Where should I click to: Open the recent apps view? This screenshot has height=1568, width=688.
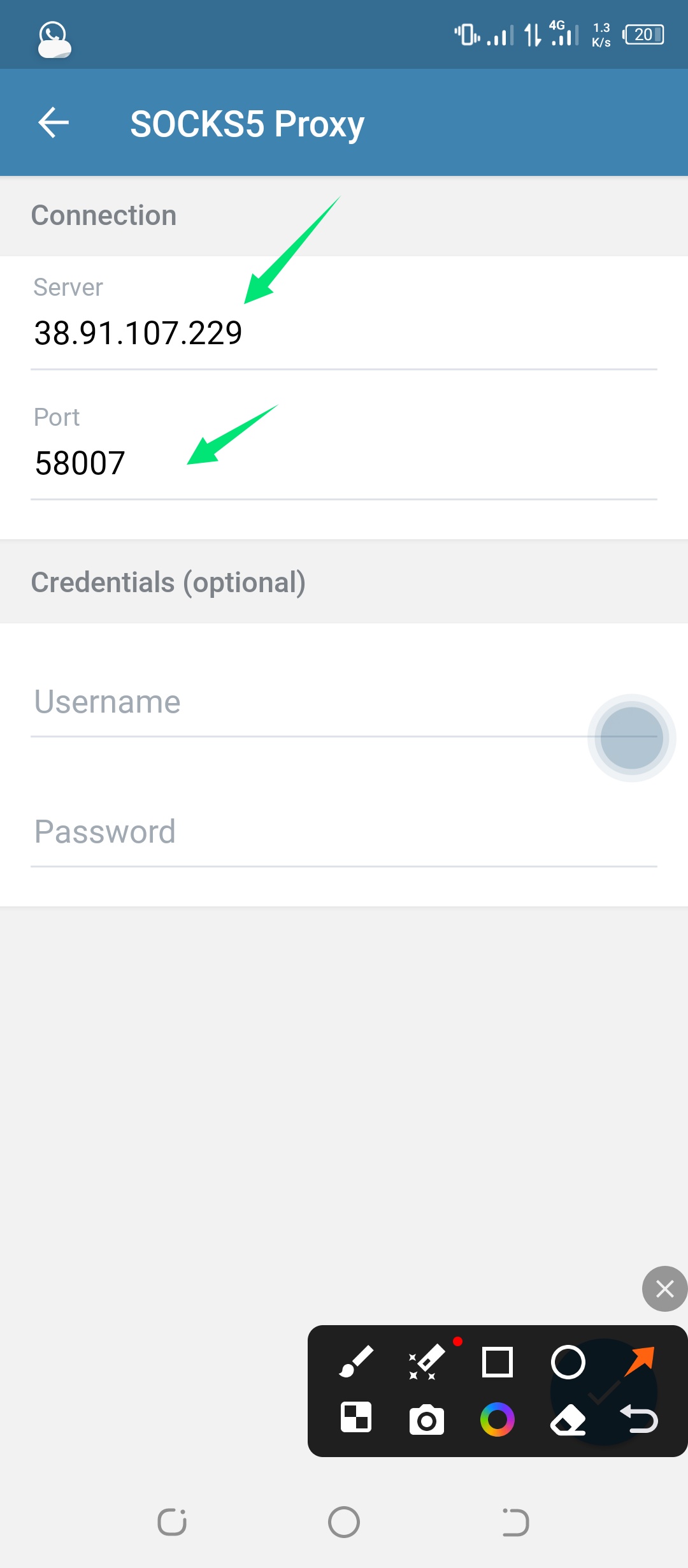pyautogui.click(x=172, y=1522)
